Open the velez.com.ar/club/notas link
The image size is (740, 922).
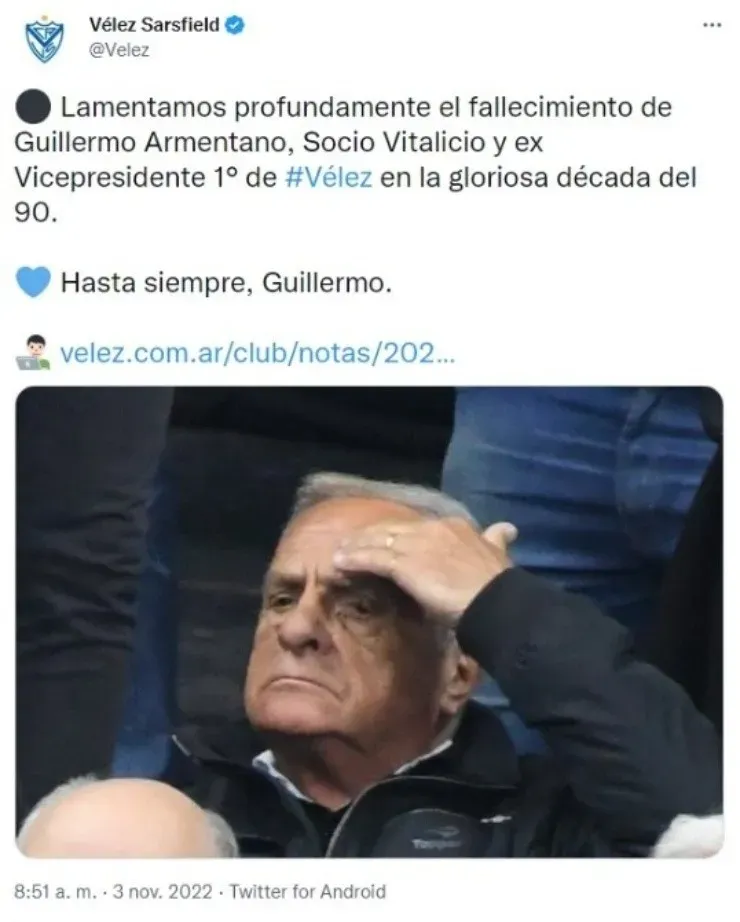click(257, 353)
